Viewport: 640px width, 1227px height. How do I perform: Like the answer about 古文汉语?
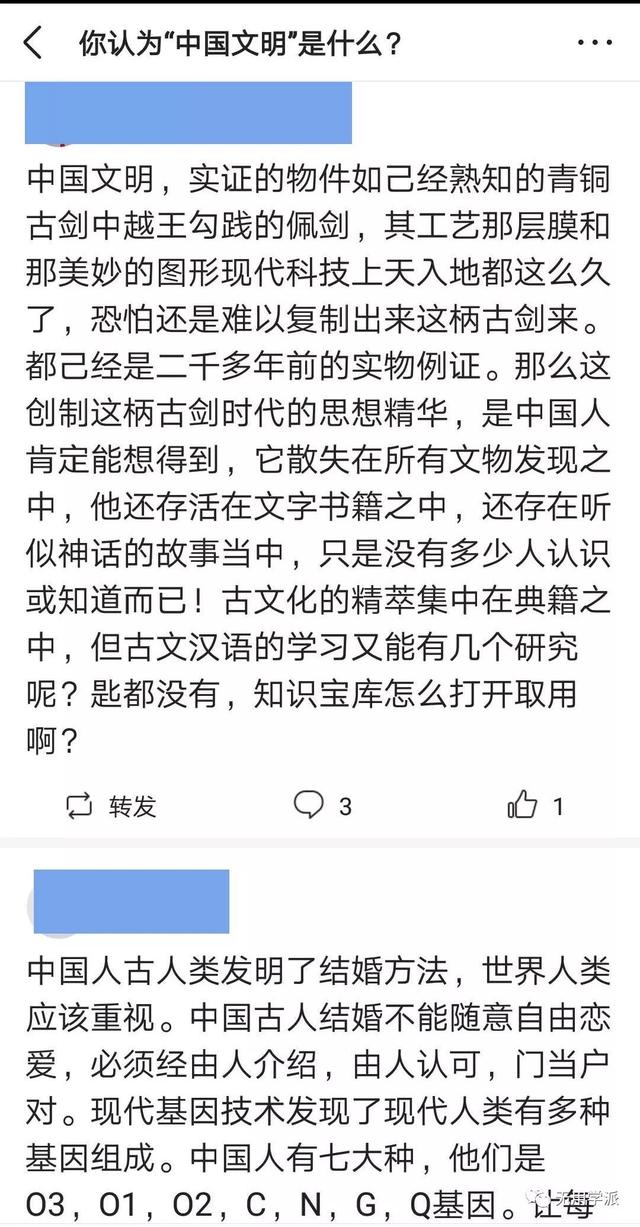coord(535,806)
